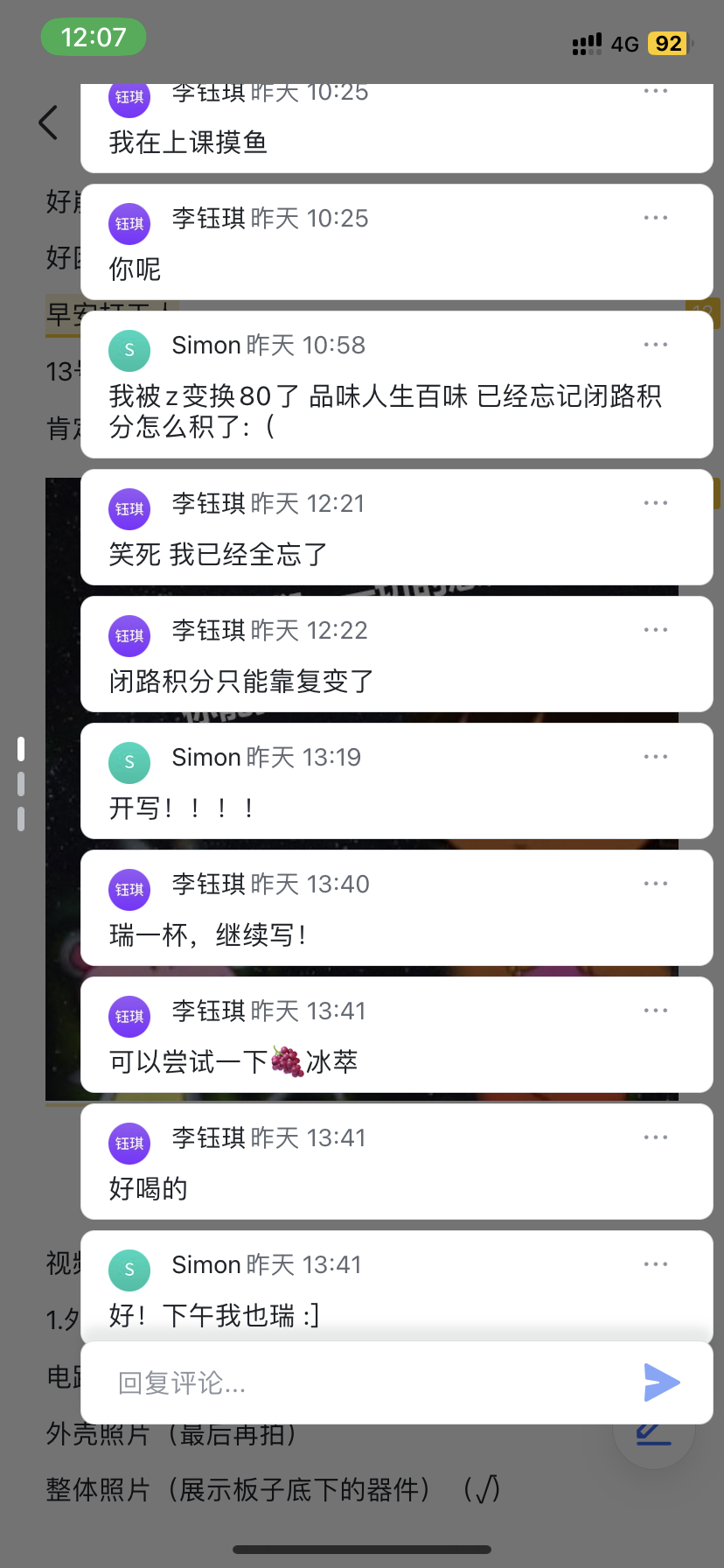Image resolution: width=724 pixels, height=1568 pixels.
Task: Open the menu on Simon's 开写 comment
Action: pyautogui.click(x=656, y=757)
